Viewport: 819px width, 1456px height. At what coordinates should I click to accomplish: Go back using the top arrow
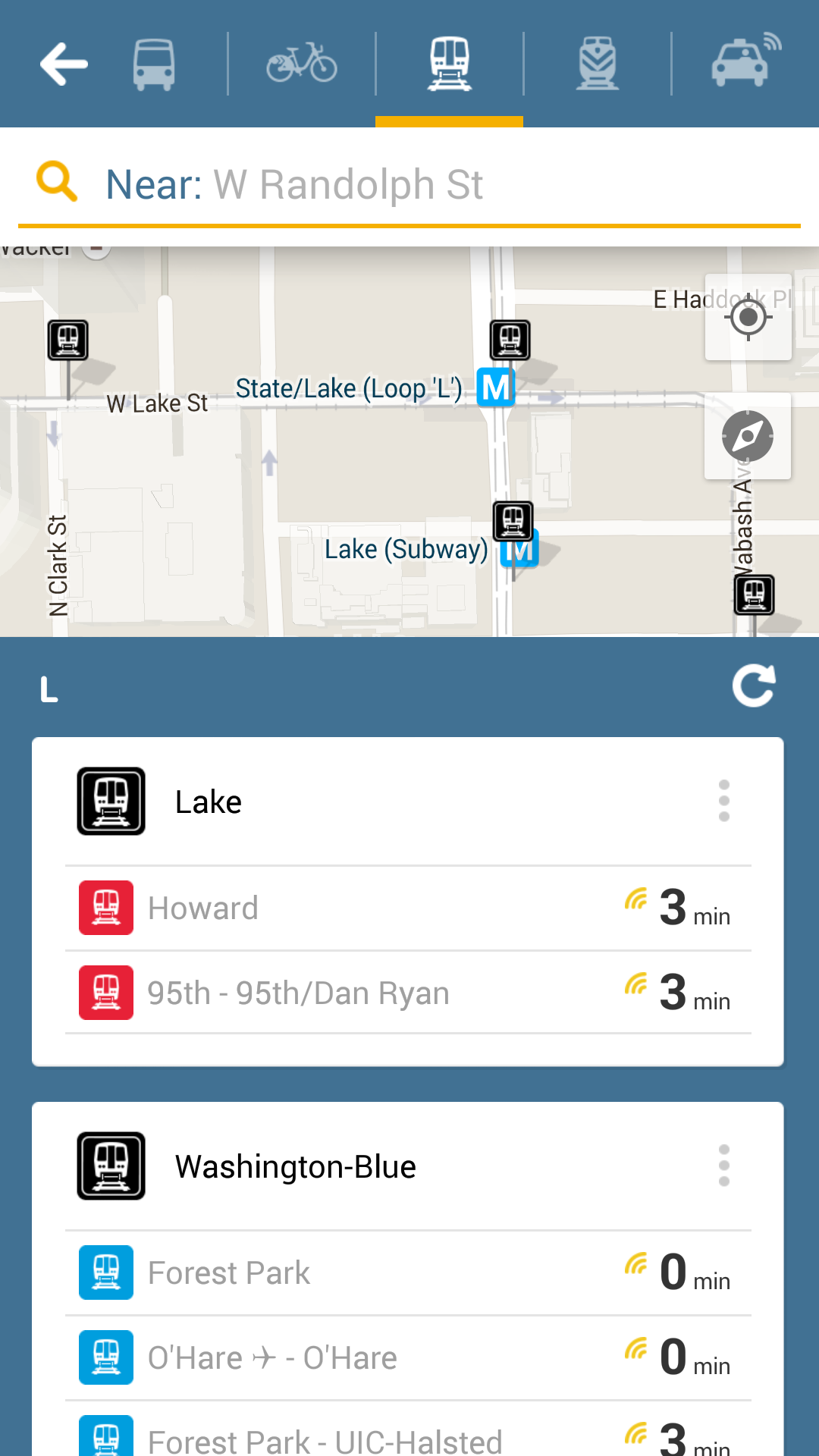[64, 64]
